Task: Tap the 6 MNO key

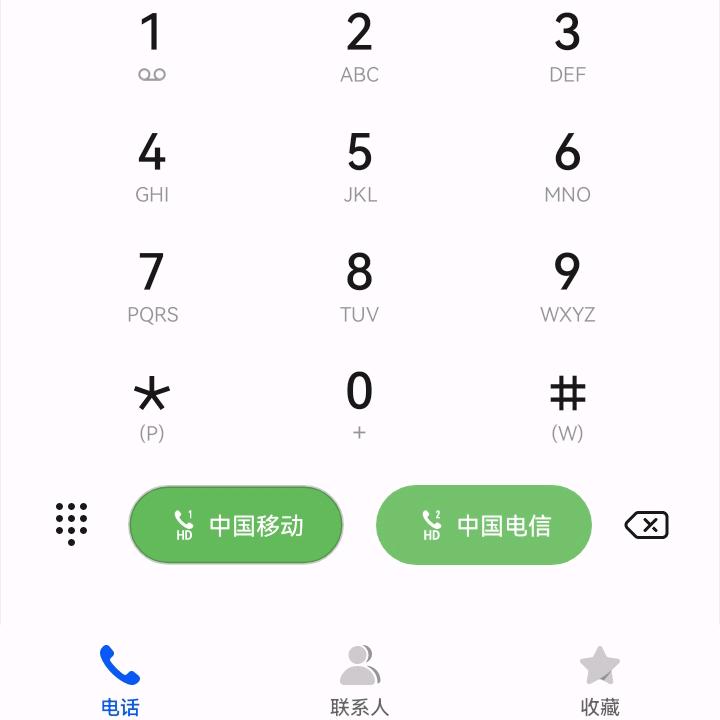Action: 567,166
